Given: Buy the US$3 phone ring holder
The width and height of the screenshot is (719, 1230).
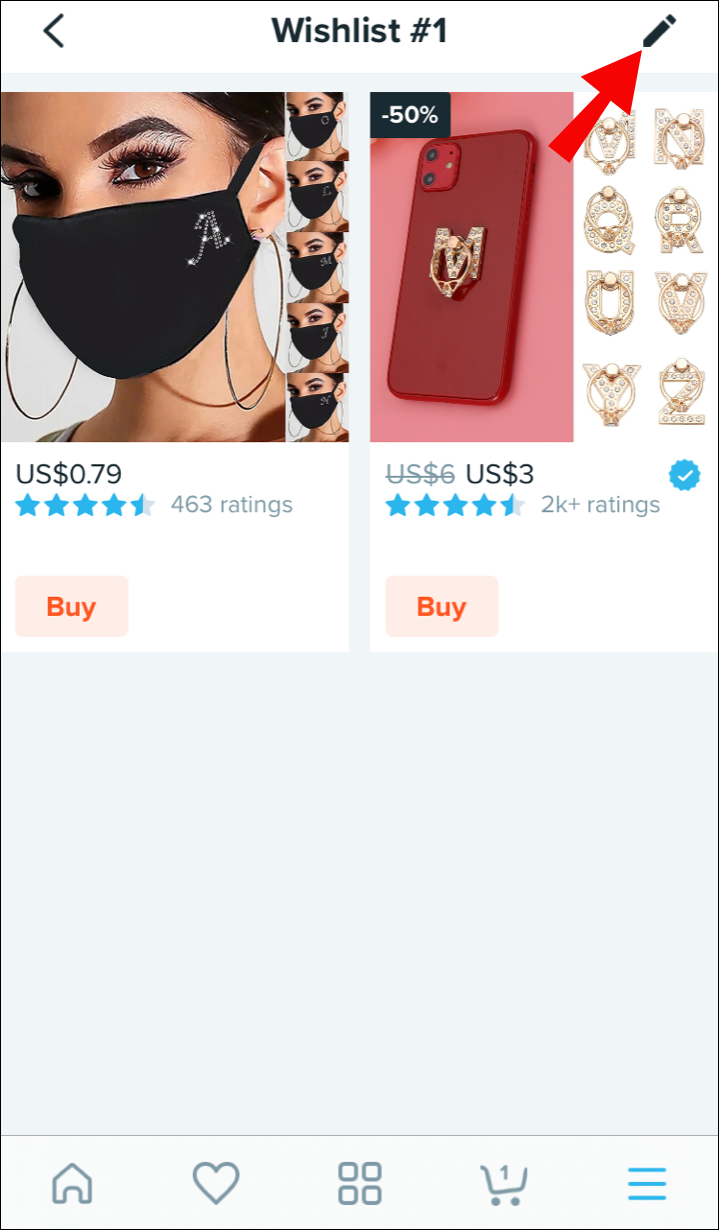Looking at the screenshot, I should tap(441, 606).
